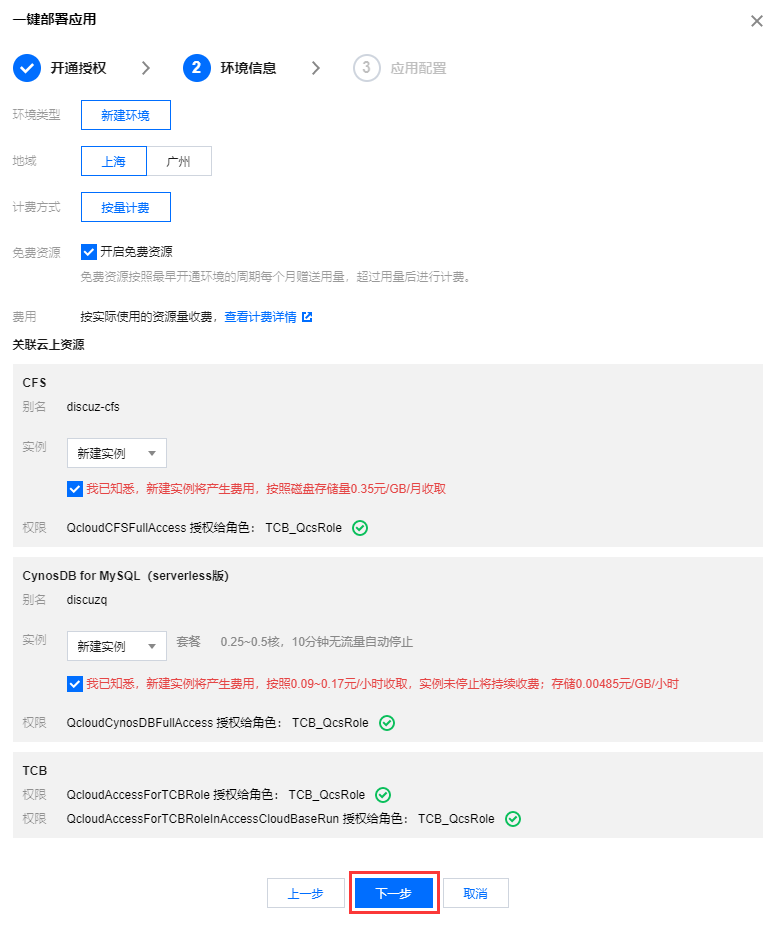Image resolution: width=782 pixels, height=926 pixels.
Task: Switch region to 广州
Action: 179,161
